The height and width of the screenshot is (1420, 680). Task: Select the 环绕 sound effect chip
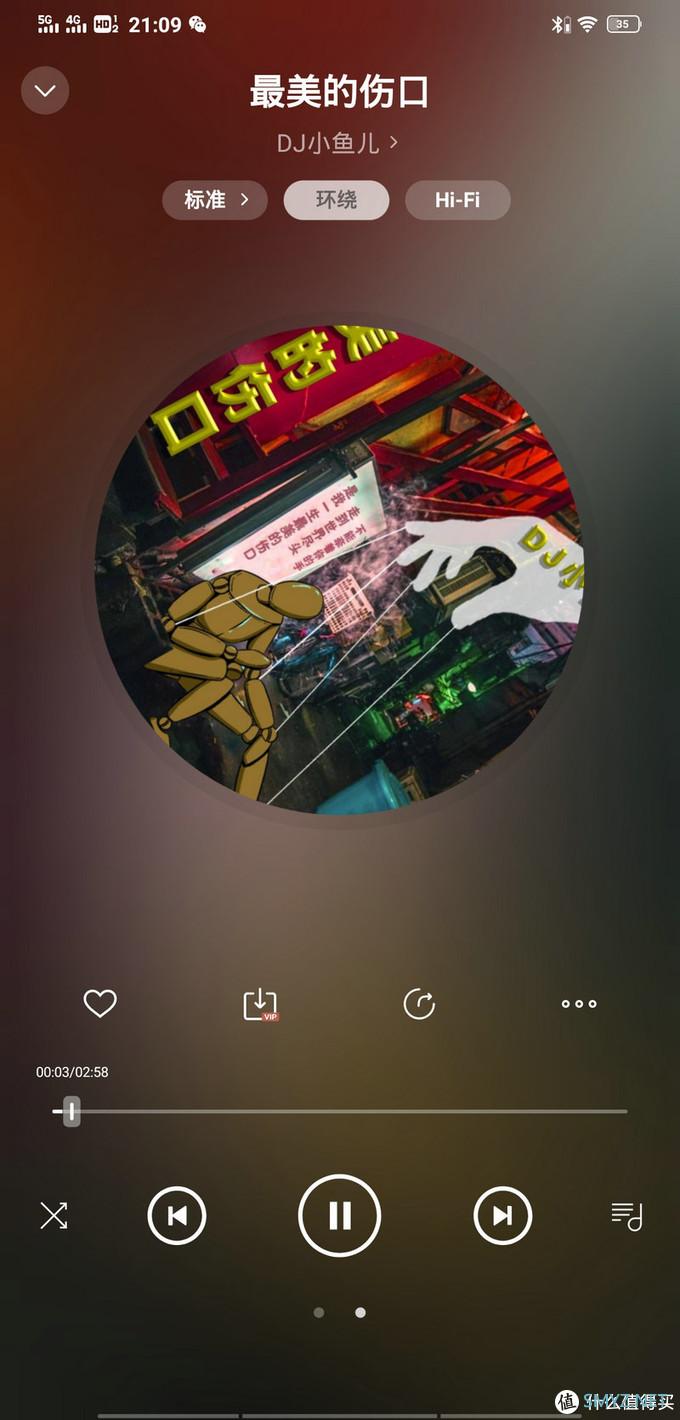click(x=336, y=200)
